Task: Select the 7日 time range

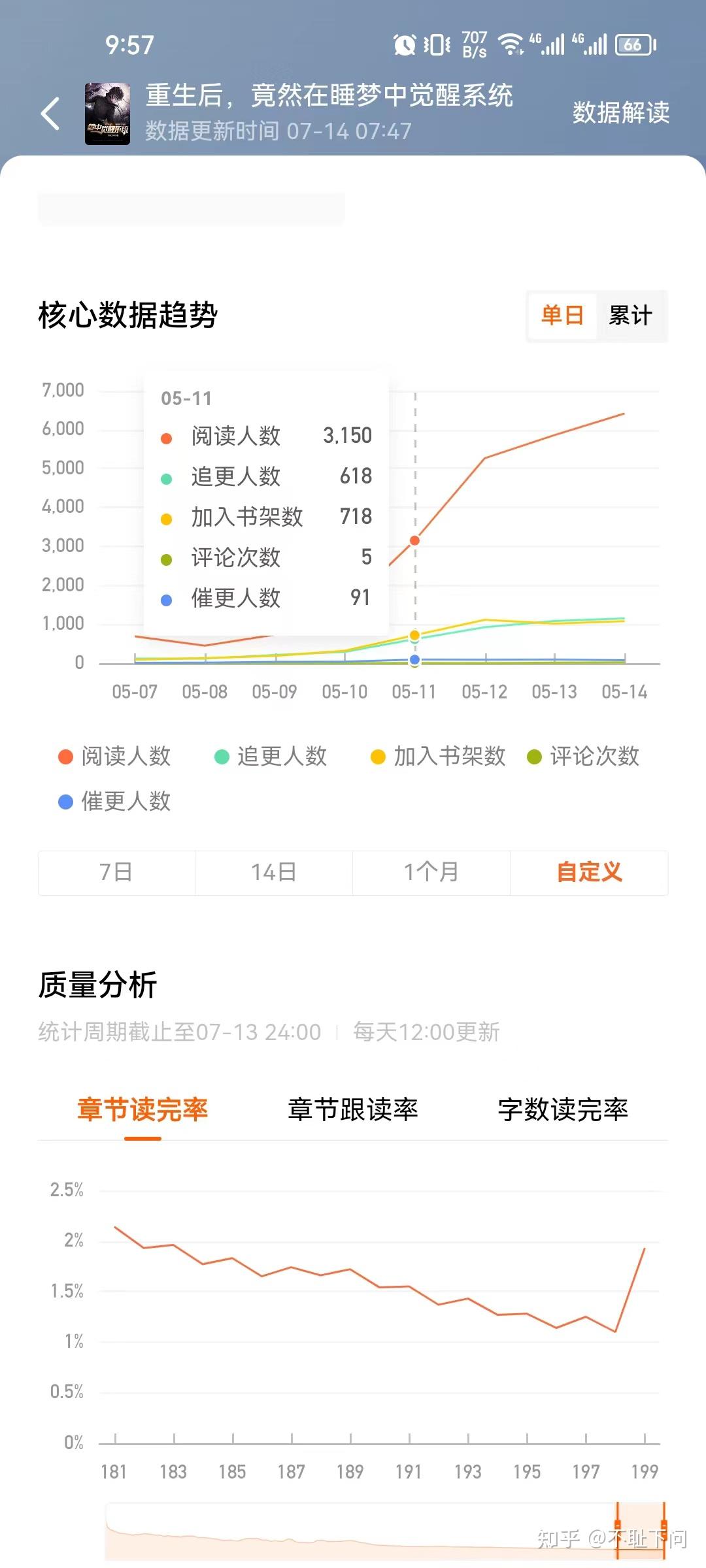Action: tap(116, 872)
